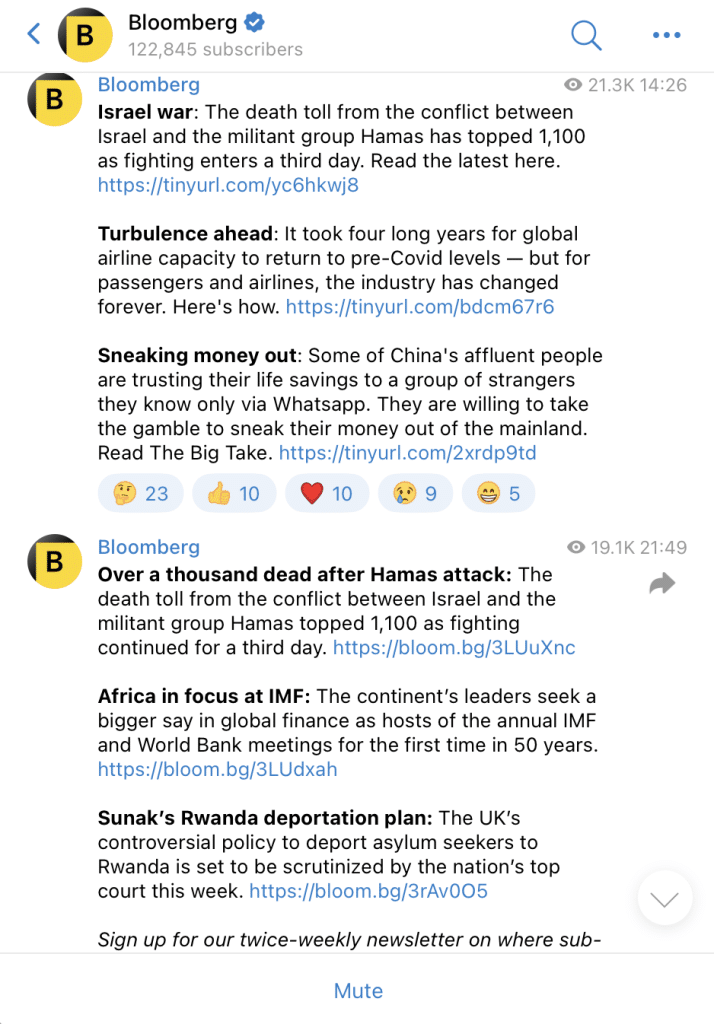Image resolution: width=714 pixels, height=1024 pixels.
Task: Open the three-dot overflow menu
Action: pyautogui.click(x=666, y=35)
